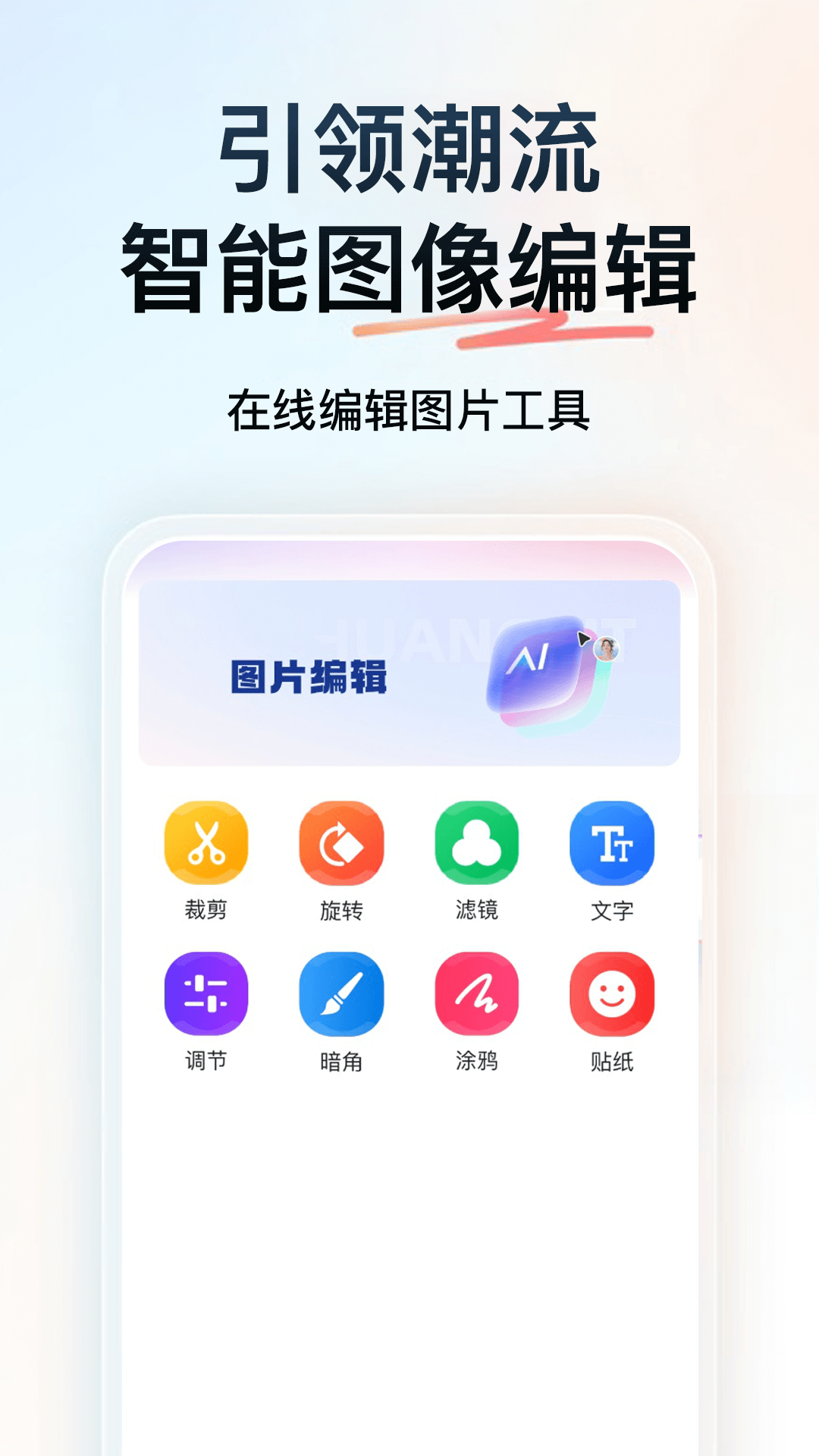The height and width of the screenshot is (1456, 819).
Task: Open the Vignette (暗角) brush tool
Action: (341, 993)
